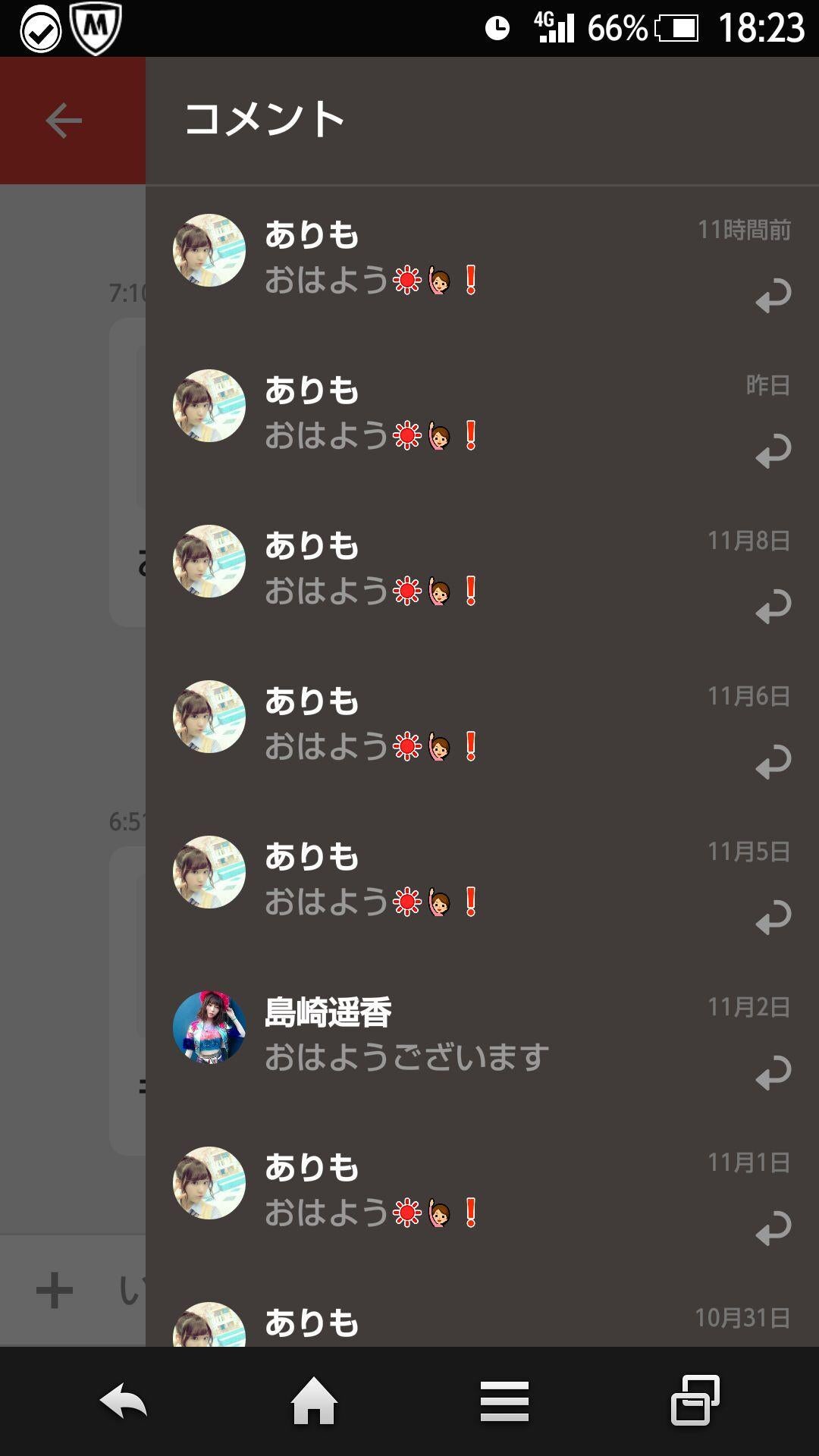Tap the menu icon in the navigation bar
Image resolution: width=819 pixels, height=1456 pixels.
(x=503, y=1401)
